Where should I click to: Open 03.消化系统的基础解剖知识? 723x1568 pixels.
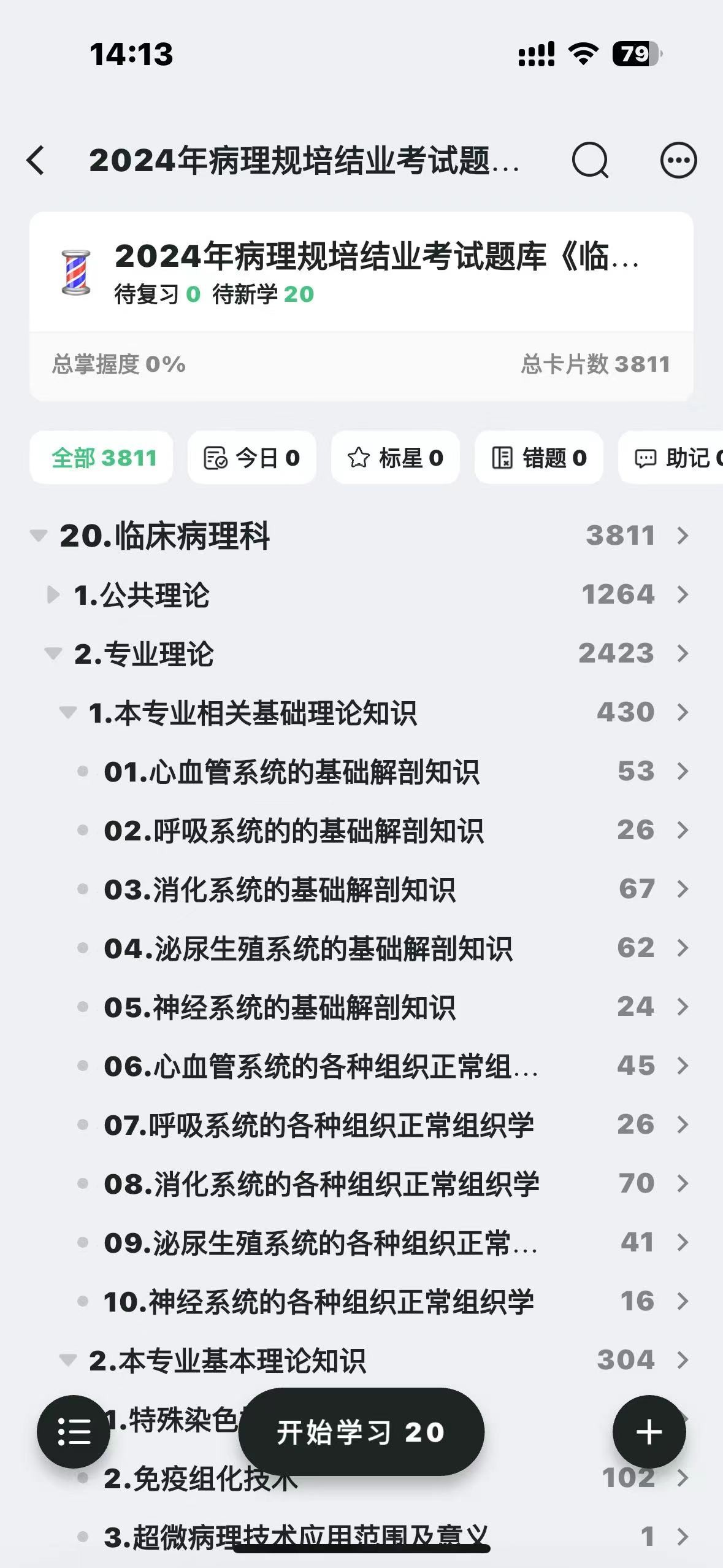(x=362, y=889)
